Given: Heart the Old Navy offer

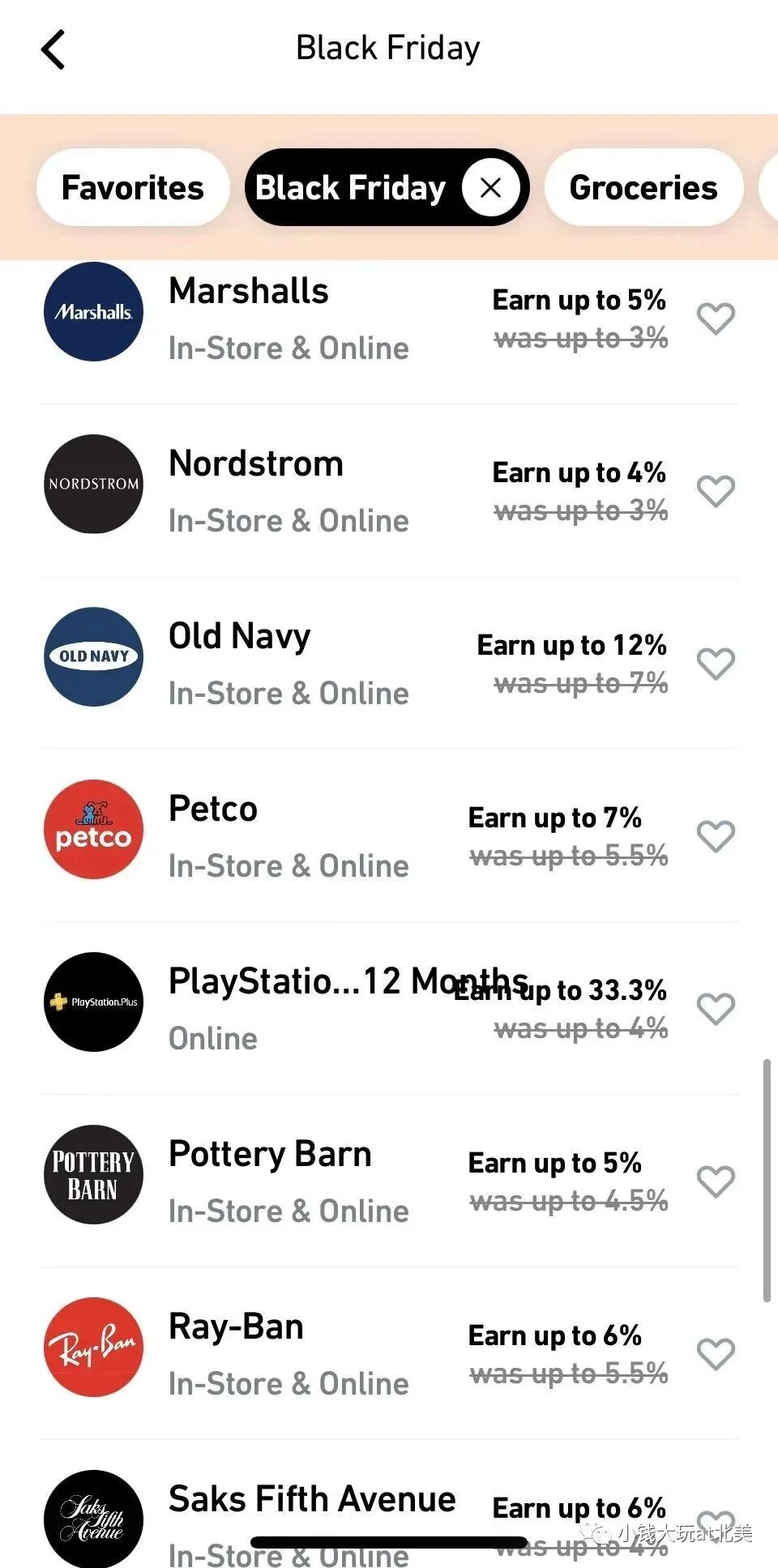Looking at the screenshot, I should 716,664.
